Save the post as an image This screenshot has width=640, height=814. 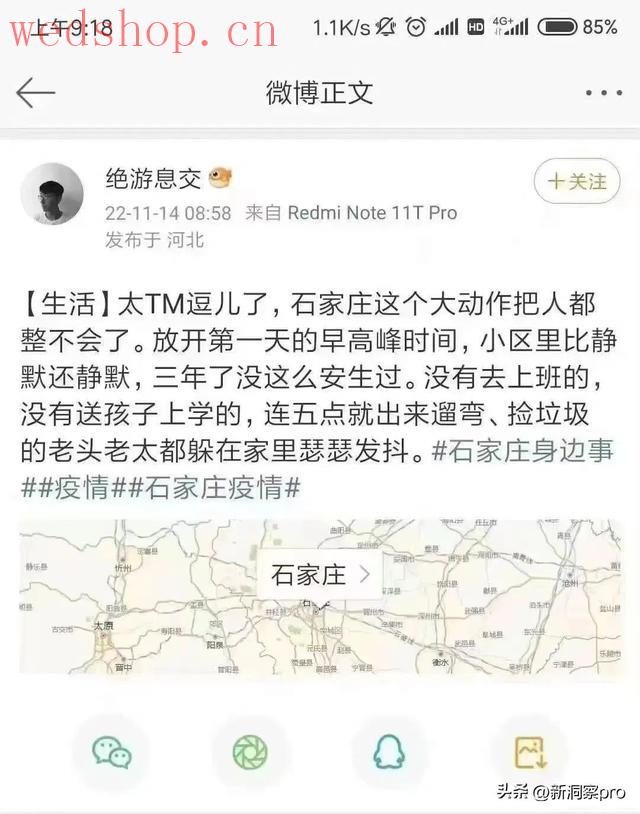(x=529, y=751)
